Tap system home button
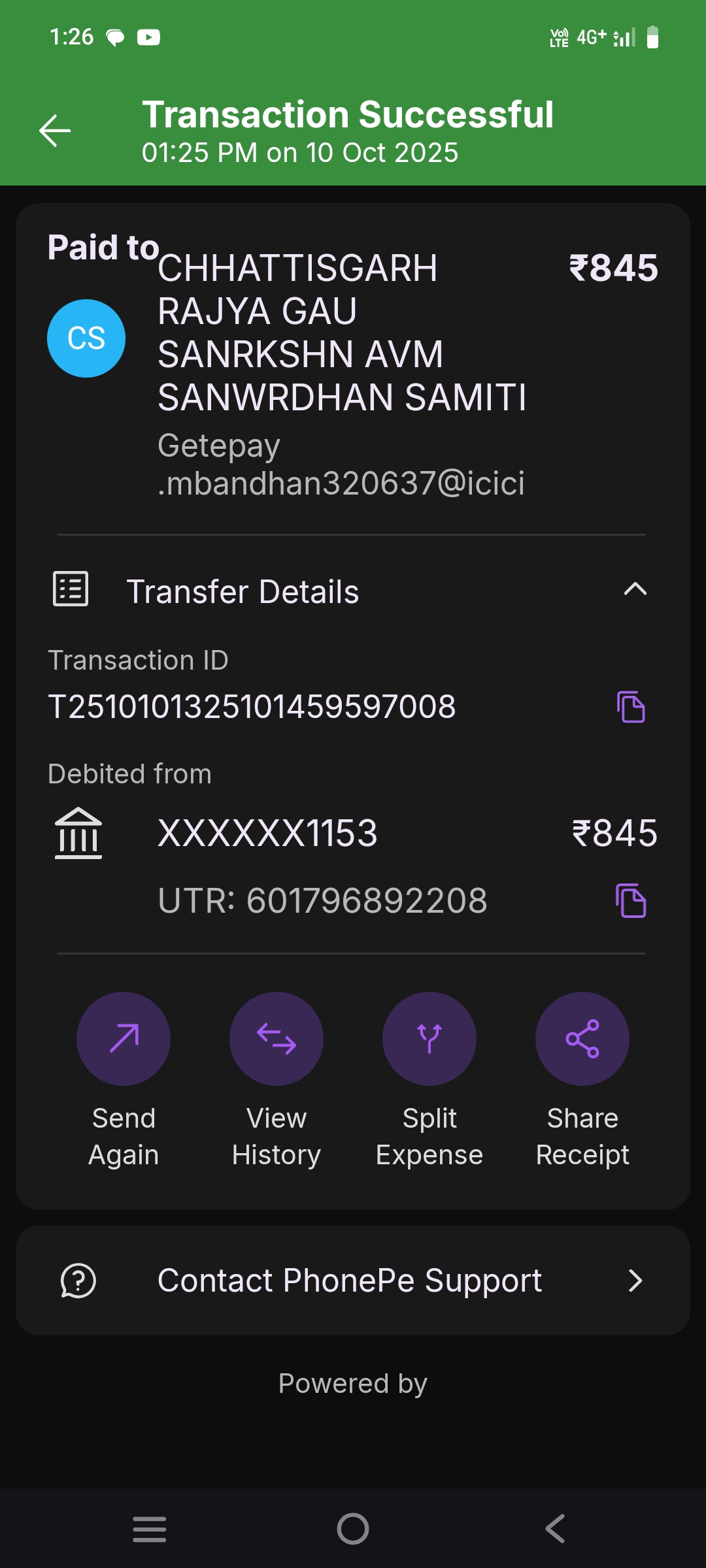The image size is (706, 1568). 353,1529
